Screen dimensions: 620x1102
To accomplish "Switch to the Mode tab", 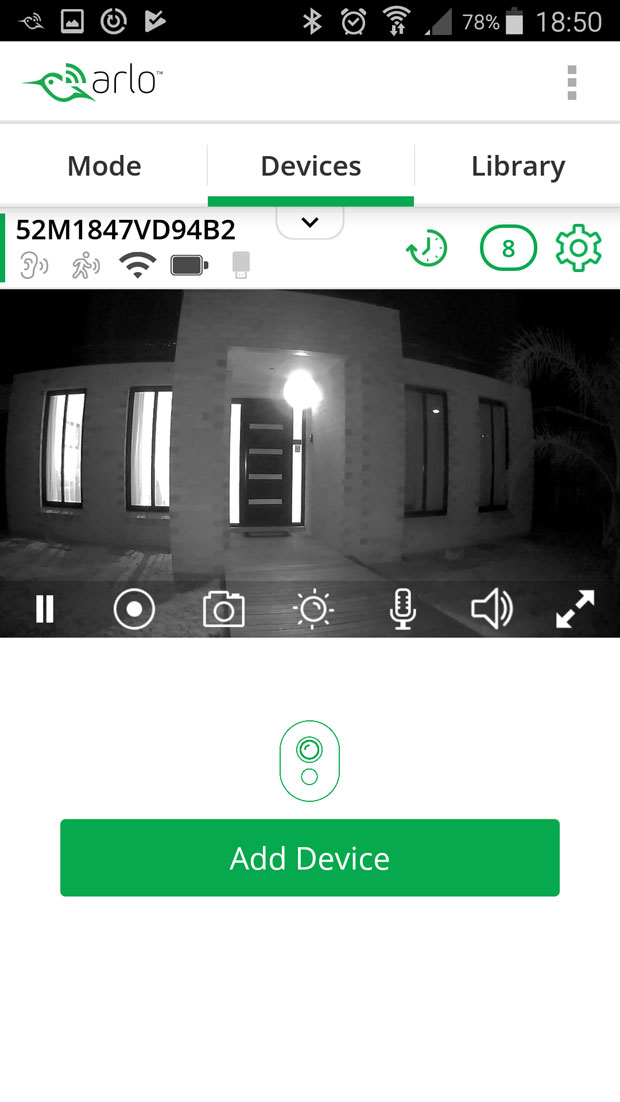I will click(104, 166).
